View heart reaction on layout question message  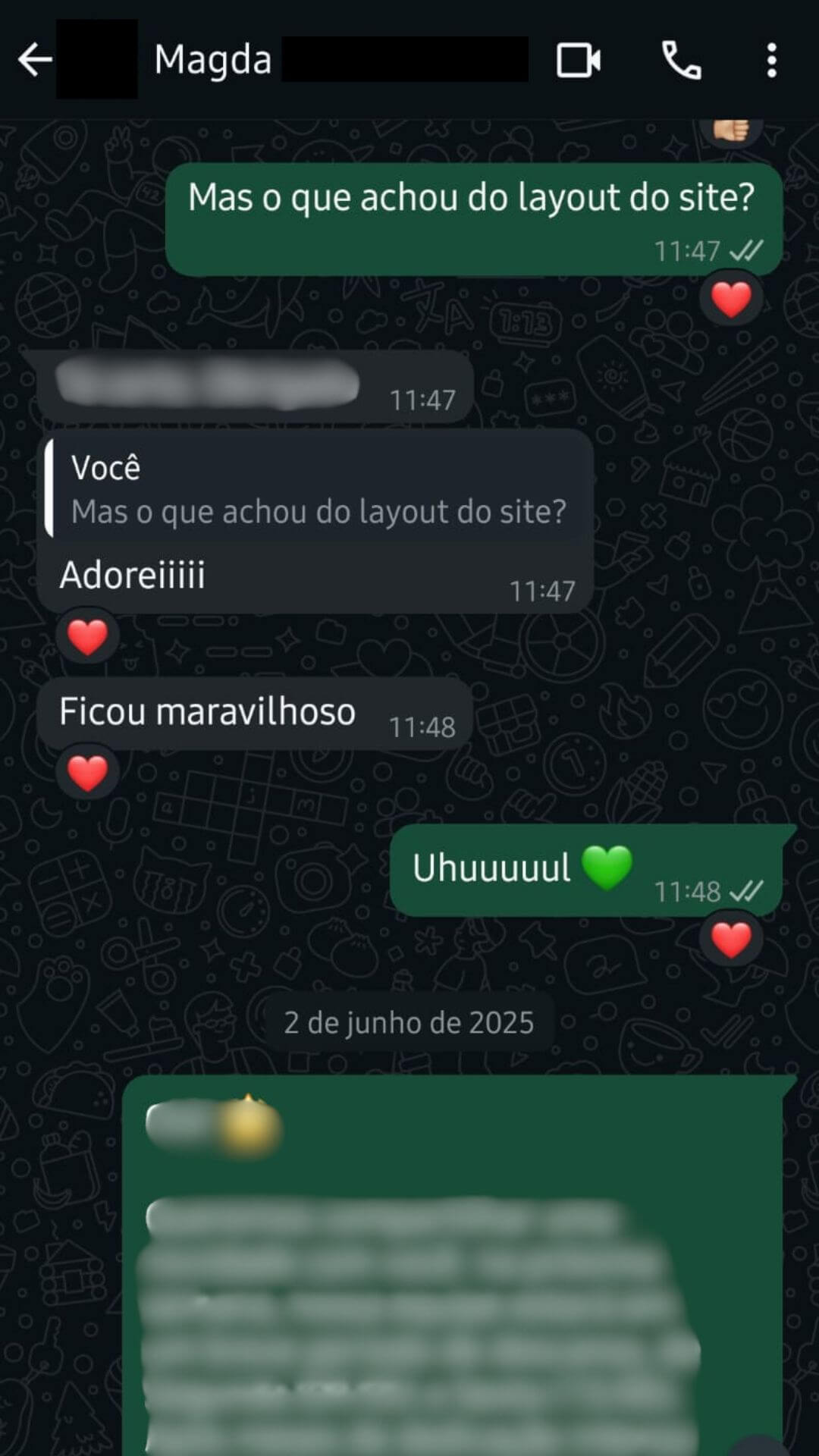pyautogui.click(x=731, y=299)
